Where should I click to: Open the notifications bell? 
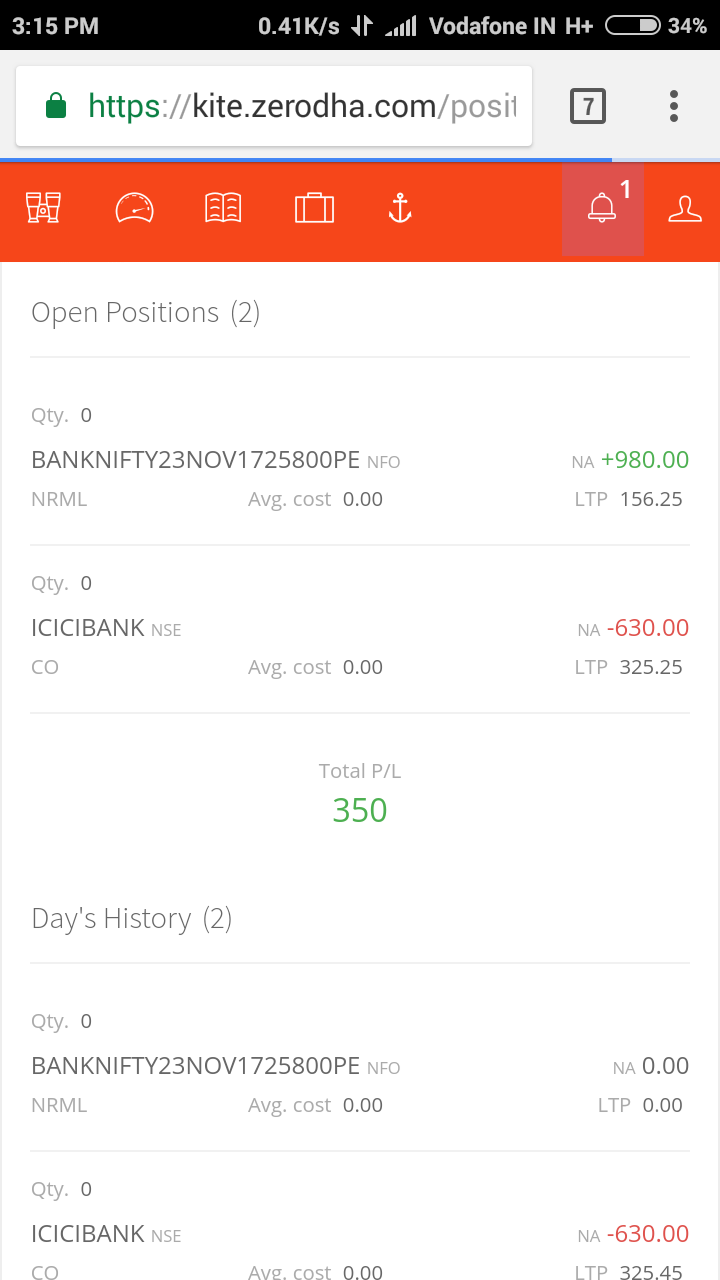coord(602,209)
